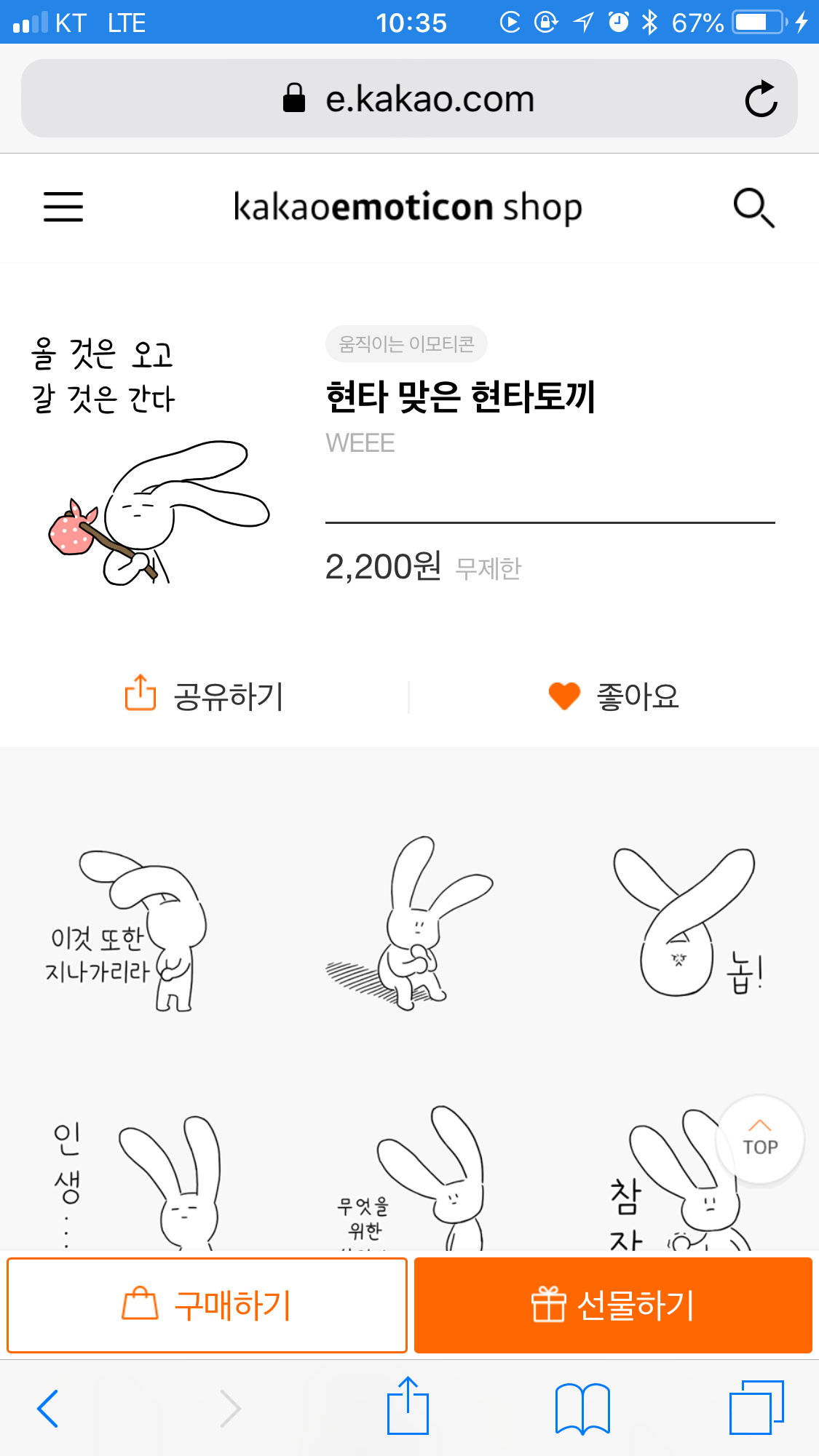Image resolution: width=819 pixels, height=1456 pixels.
Task: Open the hamburger menu
Action: click(x=63, y=207)
